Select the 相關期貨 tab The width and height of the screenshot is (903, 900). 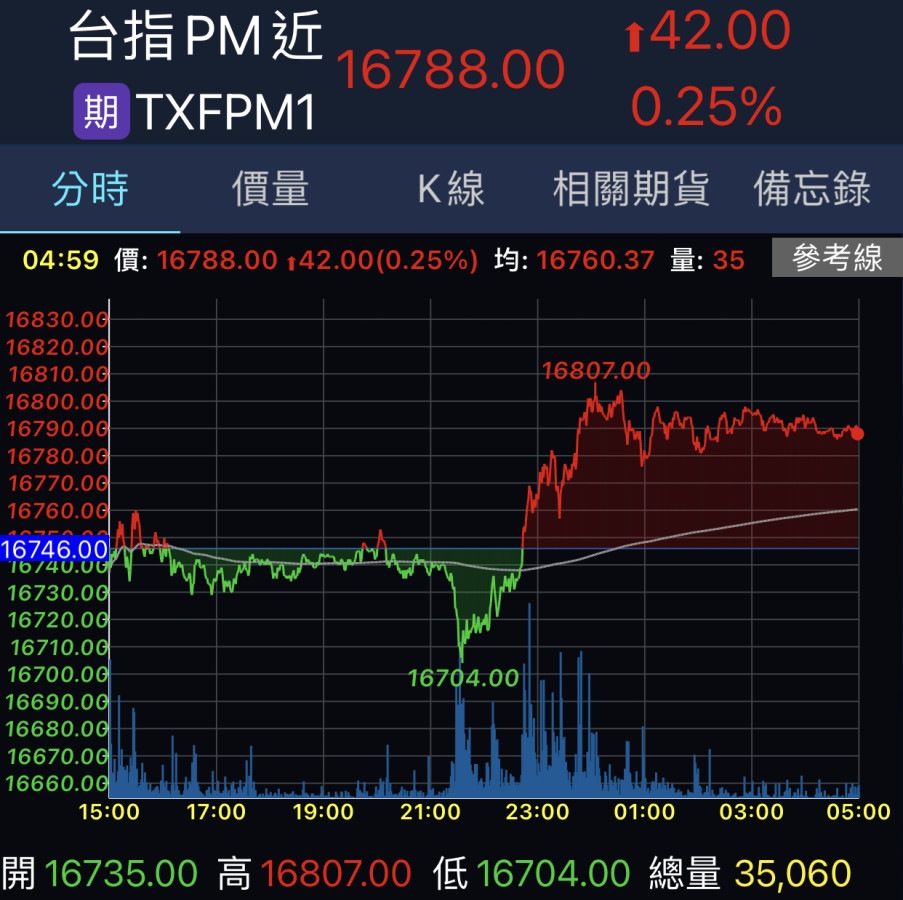(631, 189)
